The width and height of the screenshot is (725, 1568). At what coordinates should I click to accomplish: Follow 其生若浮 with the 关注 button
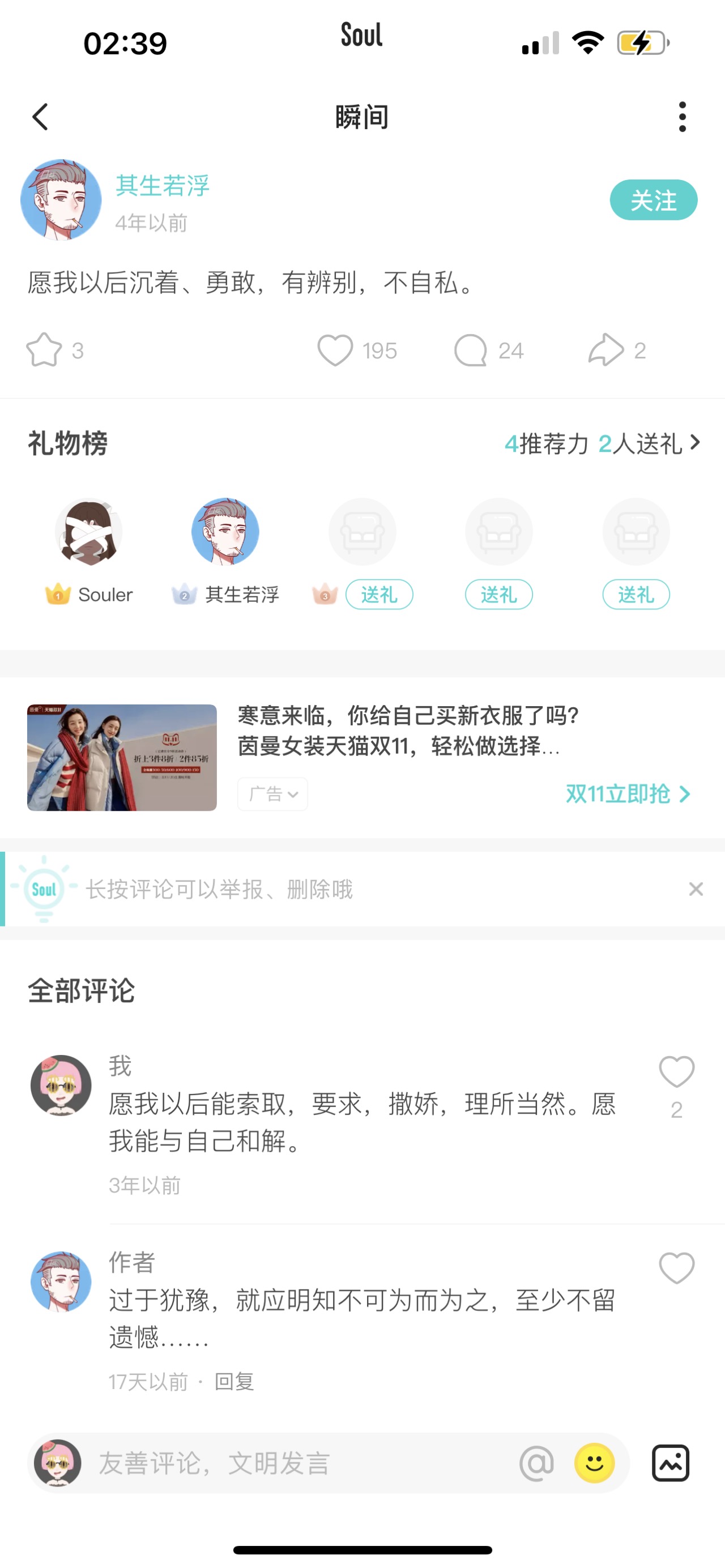[653, 200]
